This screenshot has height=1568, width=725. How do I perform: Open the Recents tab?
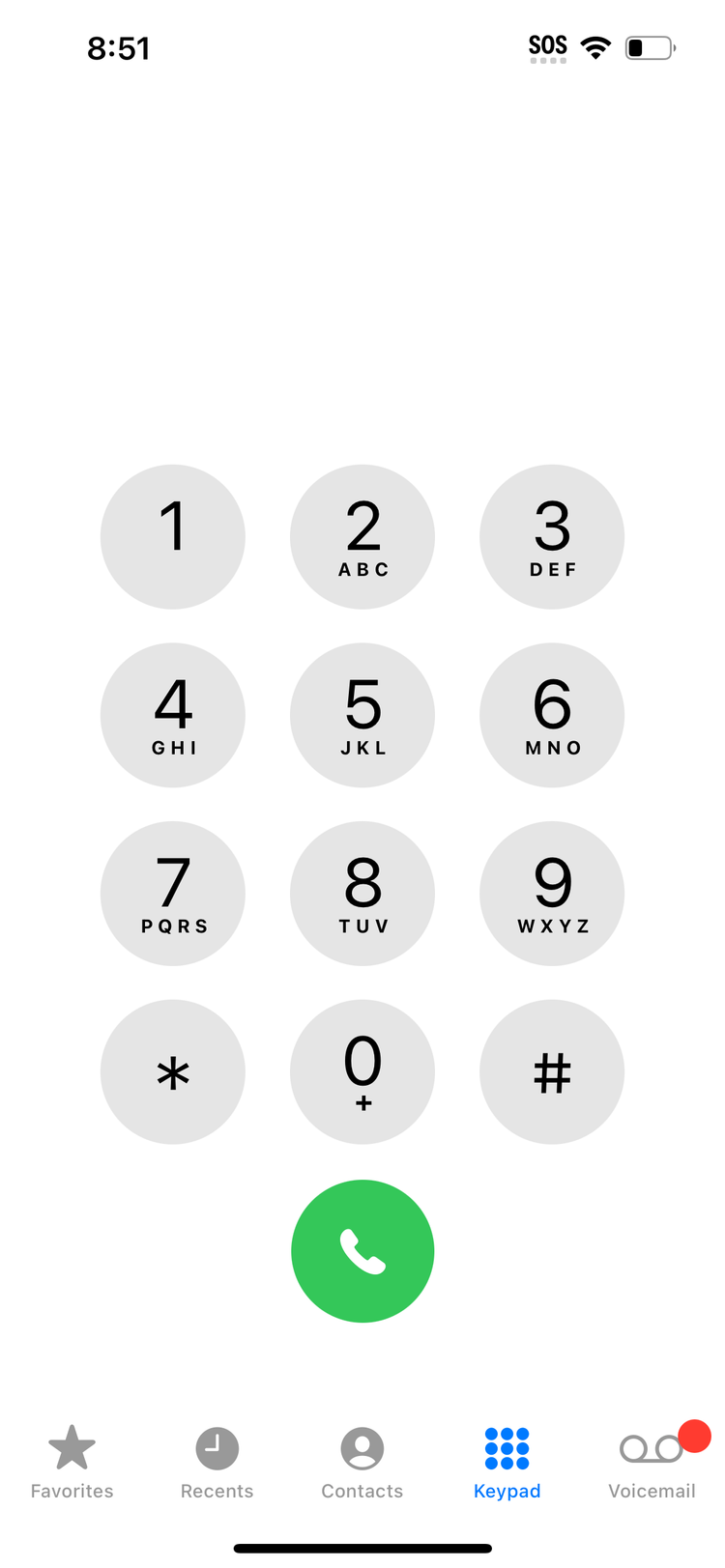coord(217,1462)
